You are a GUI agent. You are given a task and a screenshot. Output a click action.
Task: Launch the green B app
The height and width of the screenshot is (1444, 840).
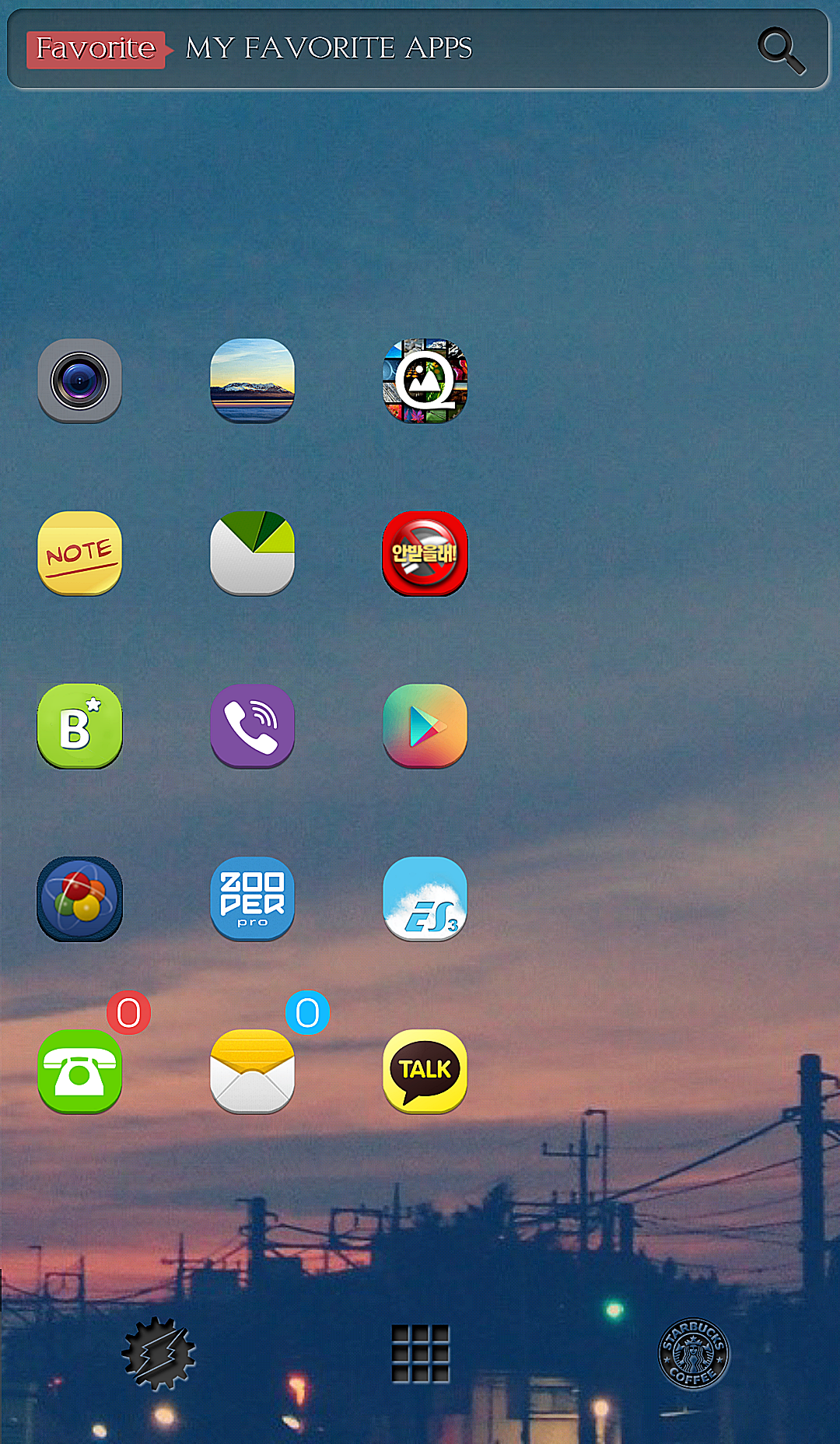click(x=79, y=726)
